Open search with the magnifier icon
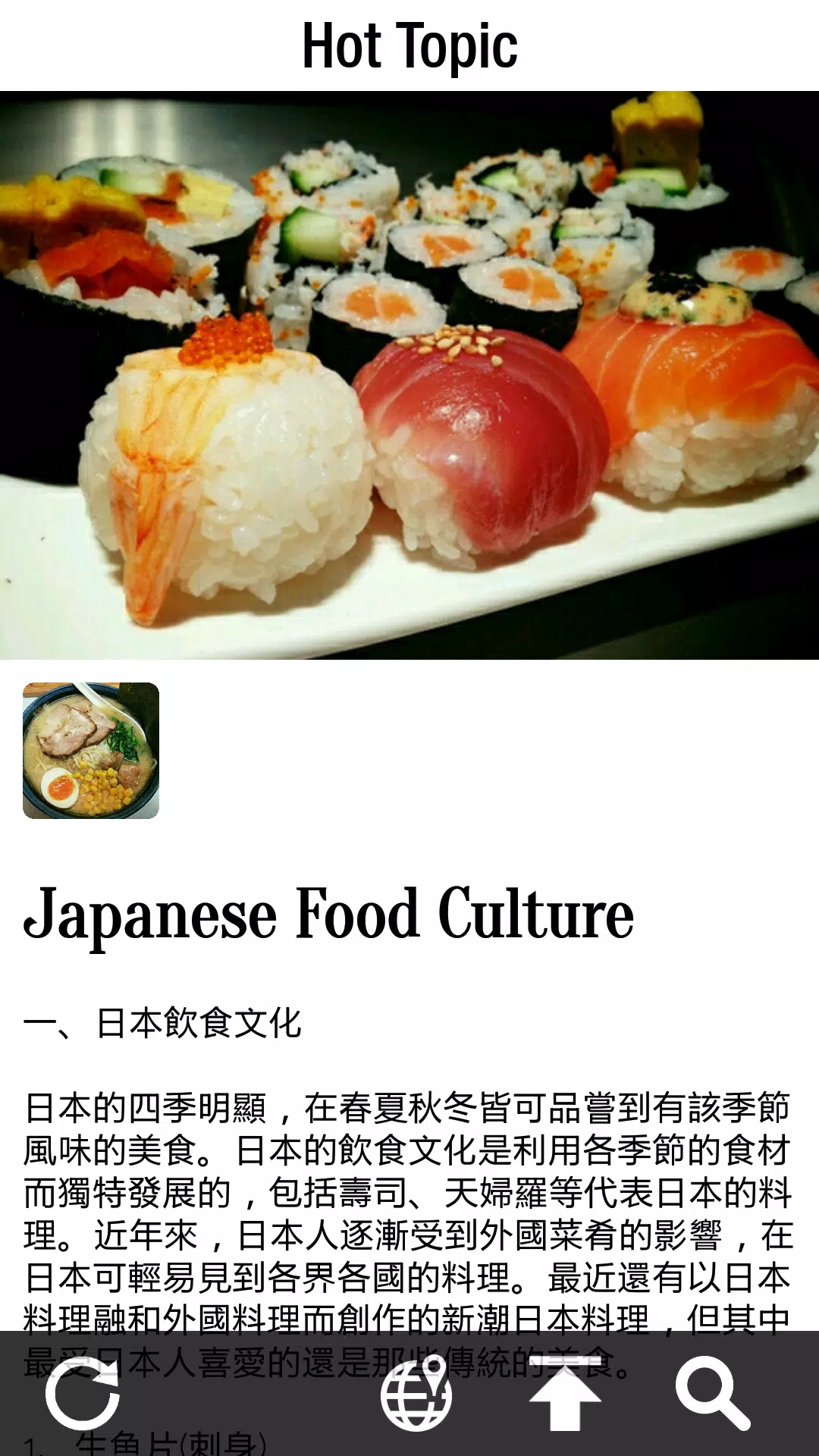The width and height of the screenshot is (819, 1456). pos(711,1394)
